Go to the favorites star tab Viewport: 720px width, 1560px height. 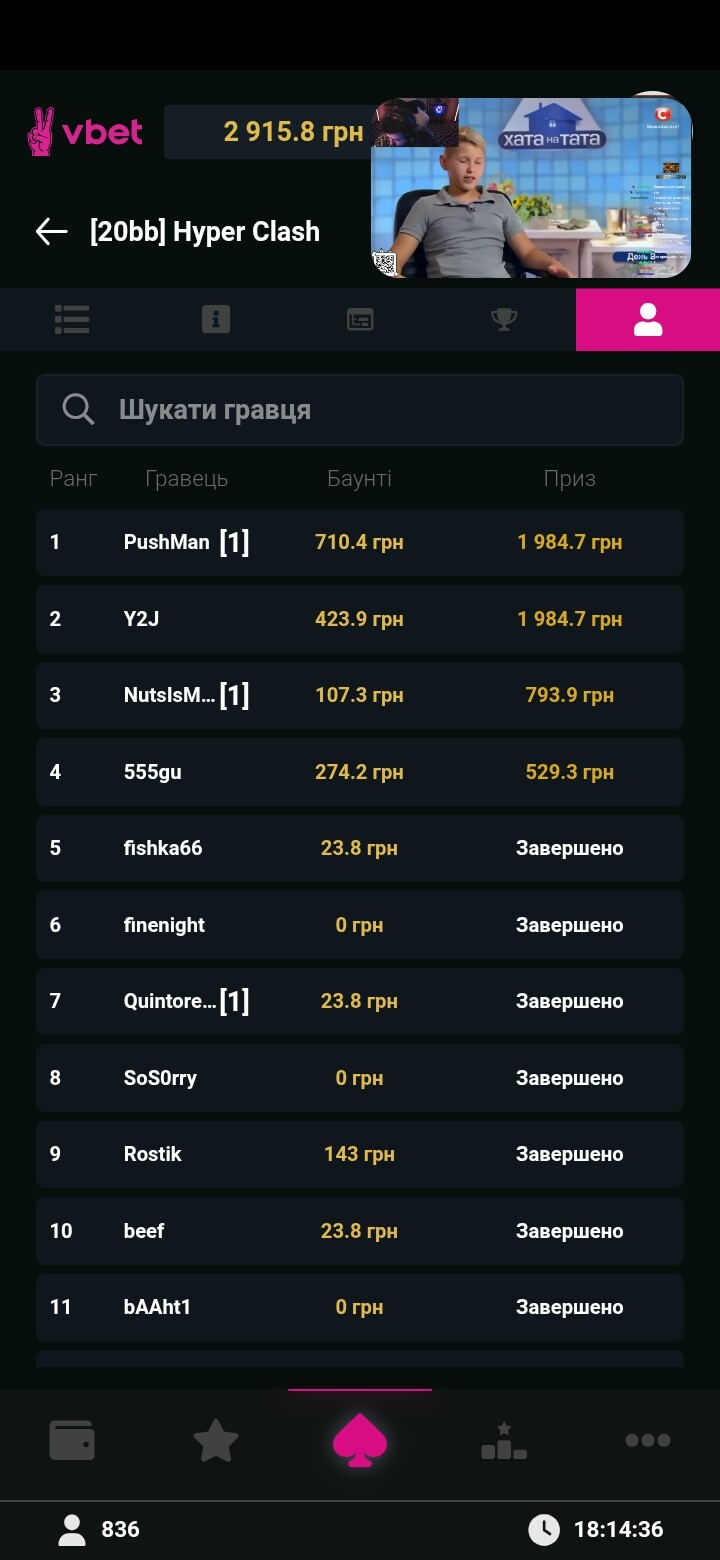coord(216,1441)
